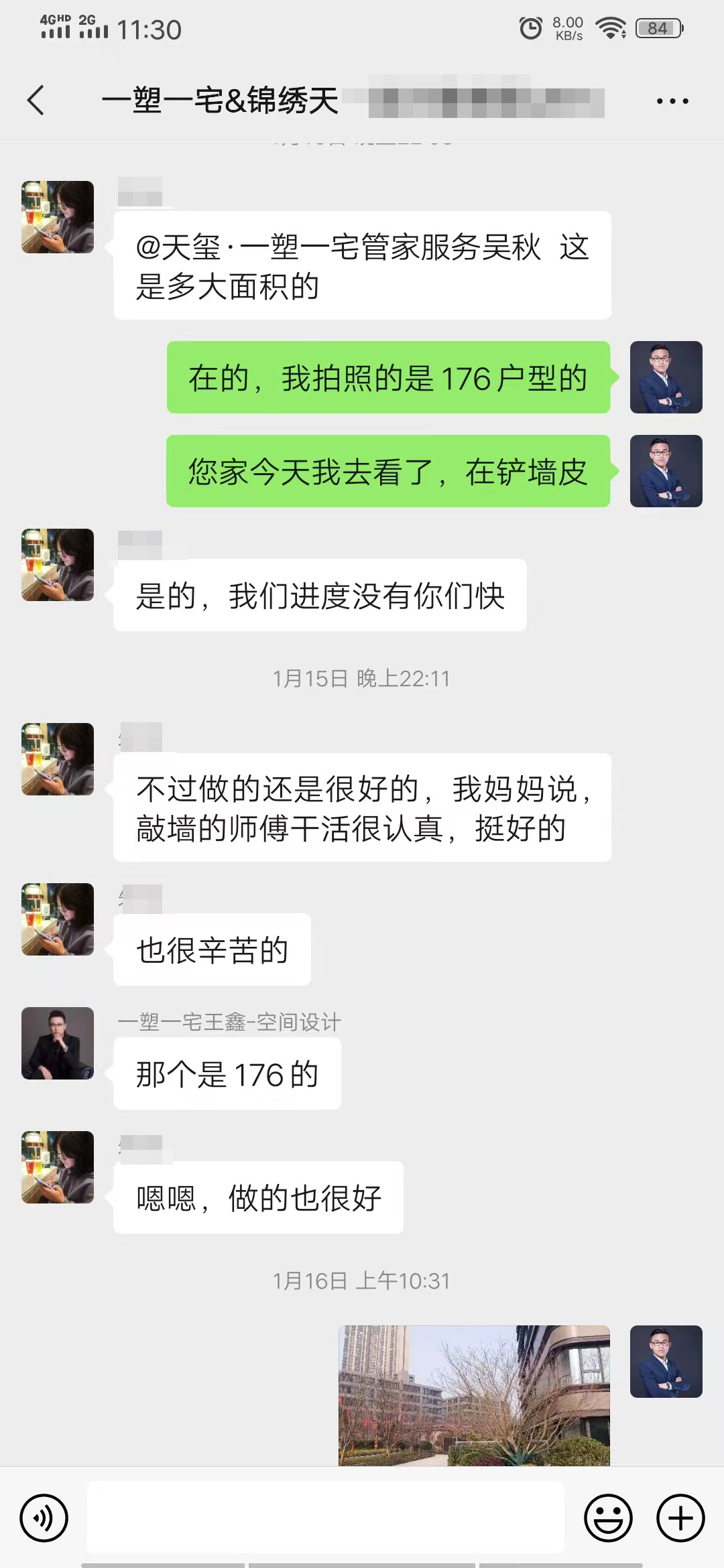Open avatar of 一塑一宅王鑫-空间设计
Image resolution: width=724 pixels, height=1568 pixels.
[x=58, y=1043]
